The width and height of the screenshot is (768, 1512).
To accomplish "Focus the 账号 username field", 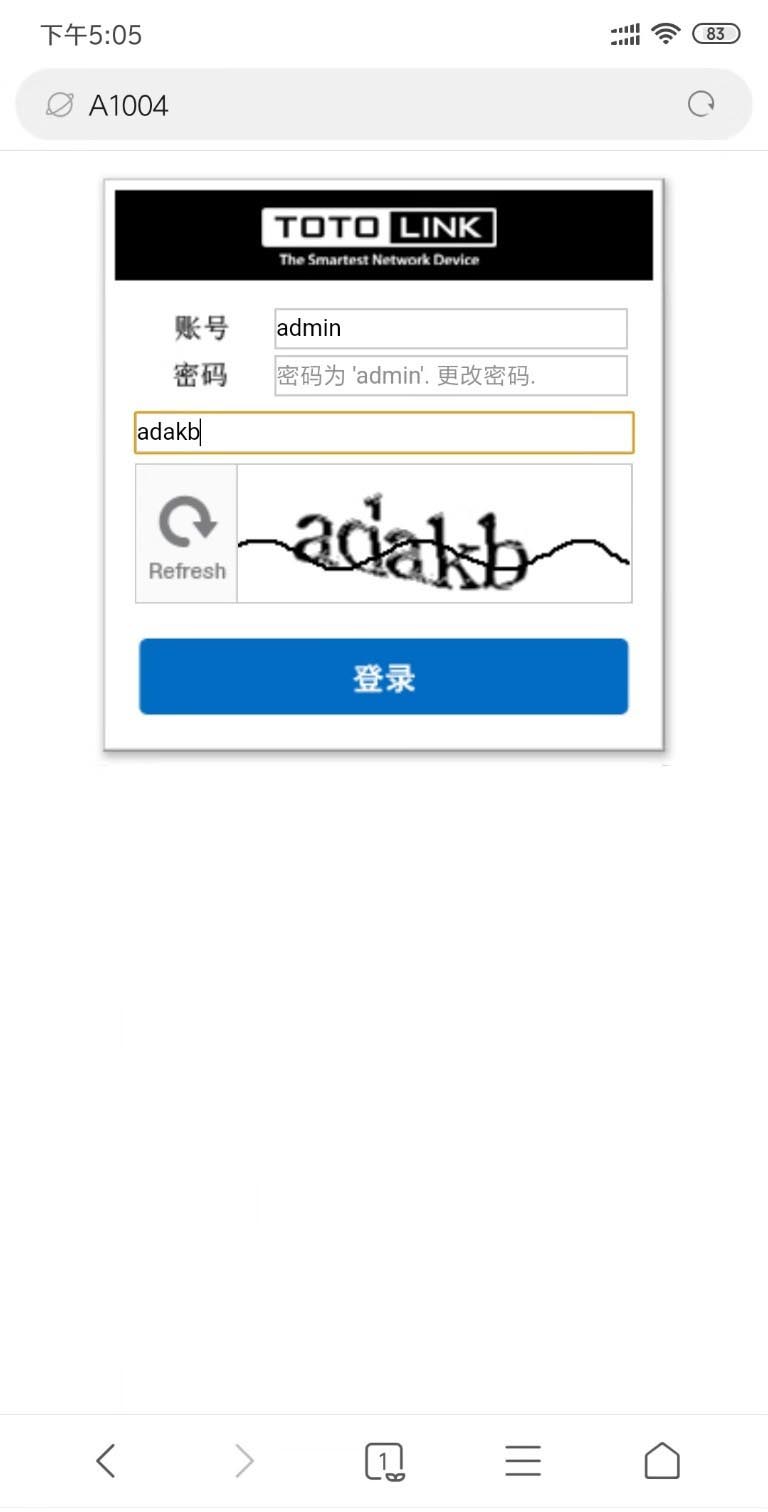I will tap(450, 328).
